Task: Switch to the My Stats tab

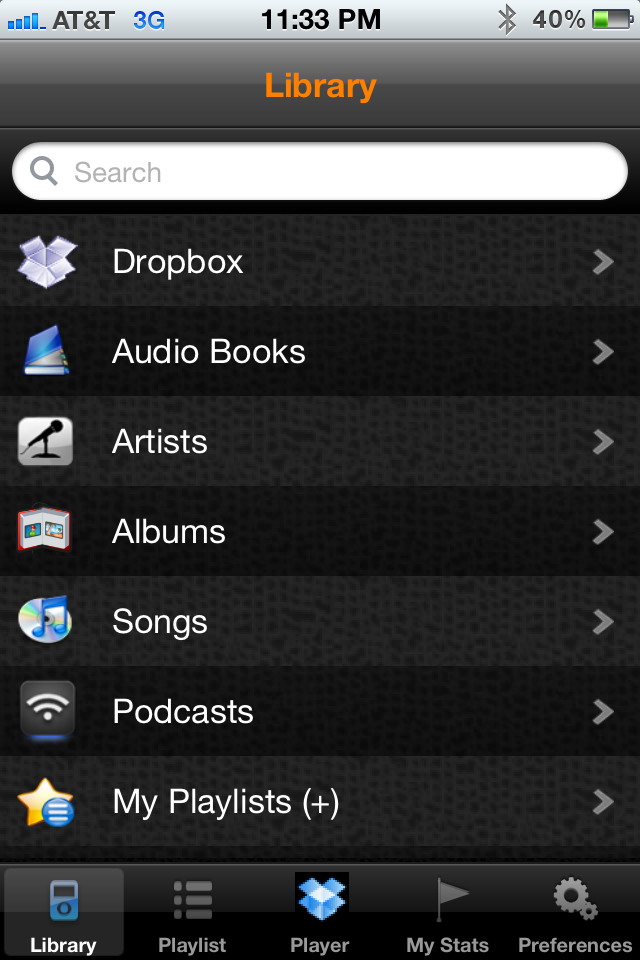Action: (x=448, y=912)
